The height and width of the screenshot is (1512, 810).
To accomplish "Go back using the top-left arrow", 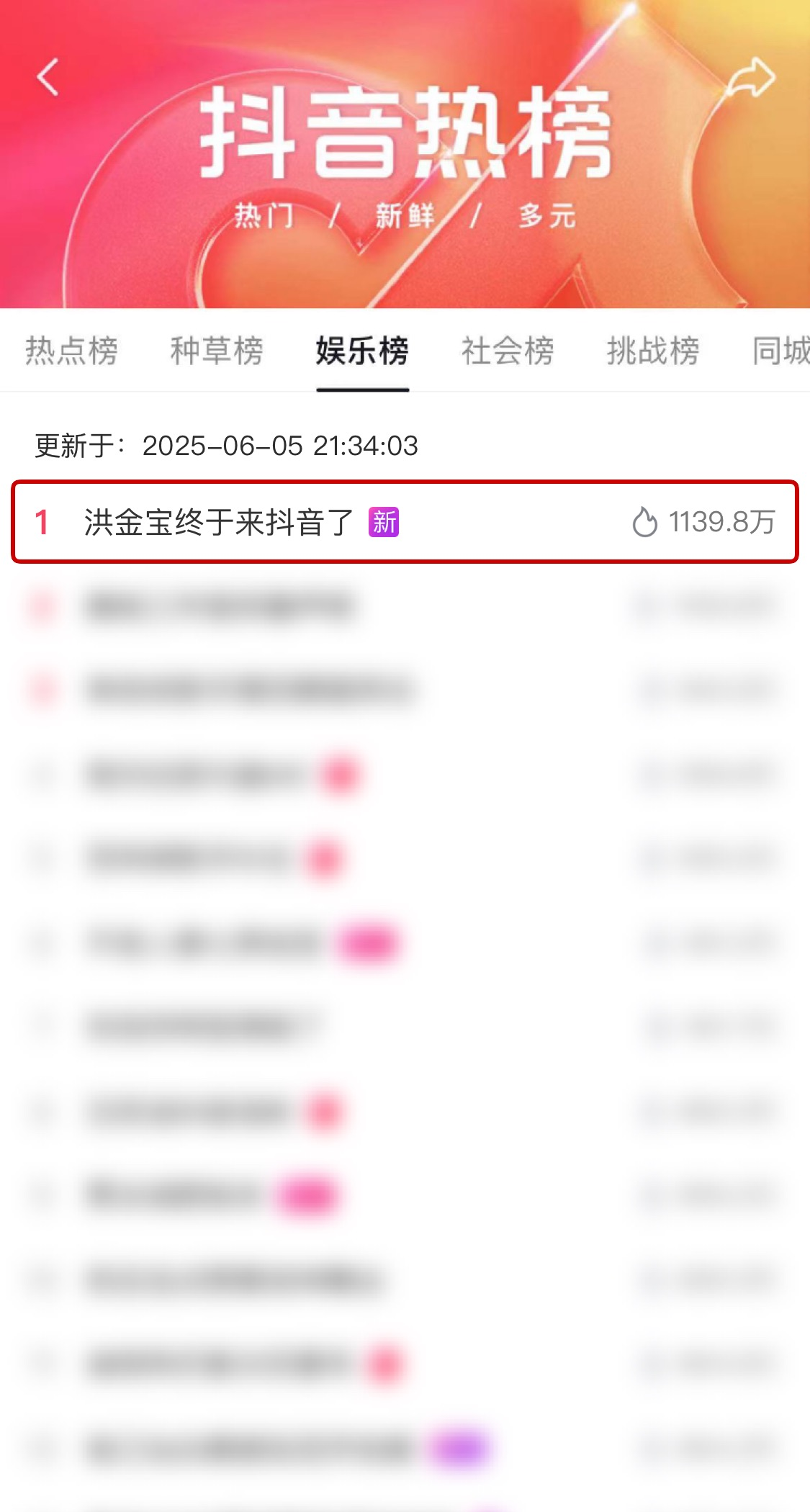I will 48,77.
